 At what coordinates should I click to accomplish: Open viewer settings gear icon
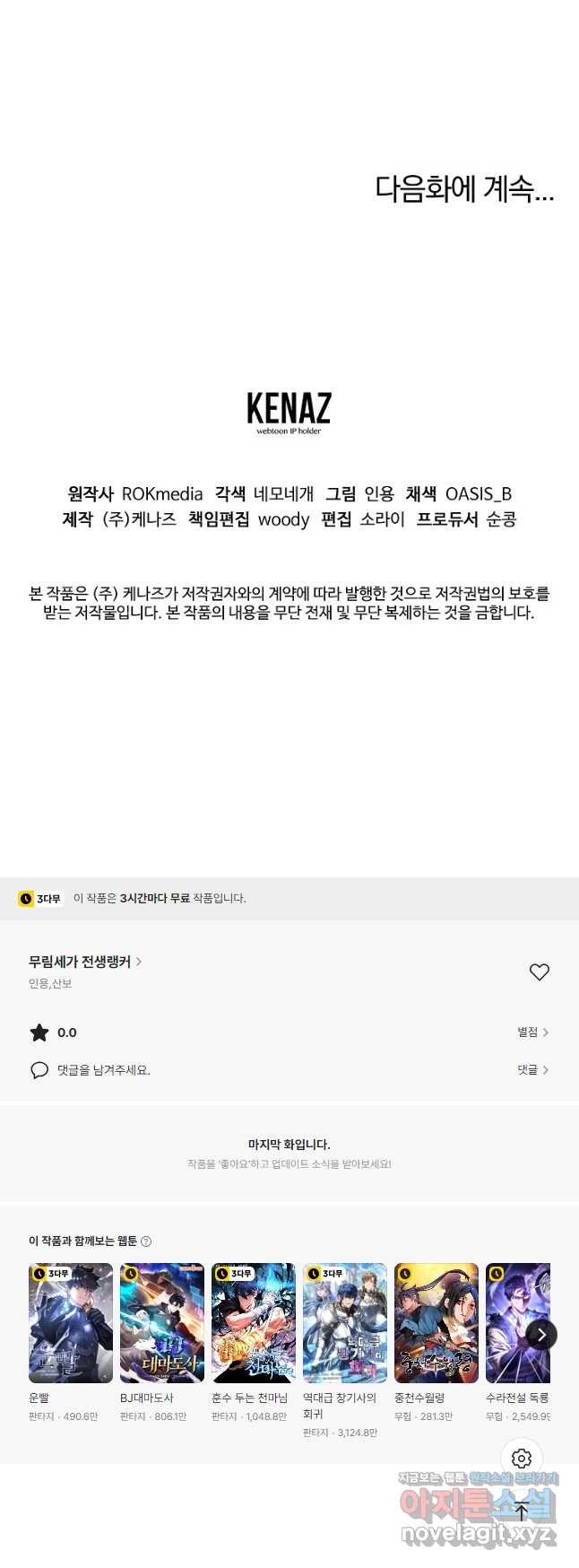[522, 1459]
